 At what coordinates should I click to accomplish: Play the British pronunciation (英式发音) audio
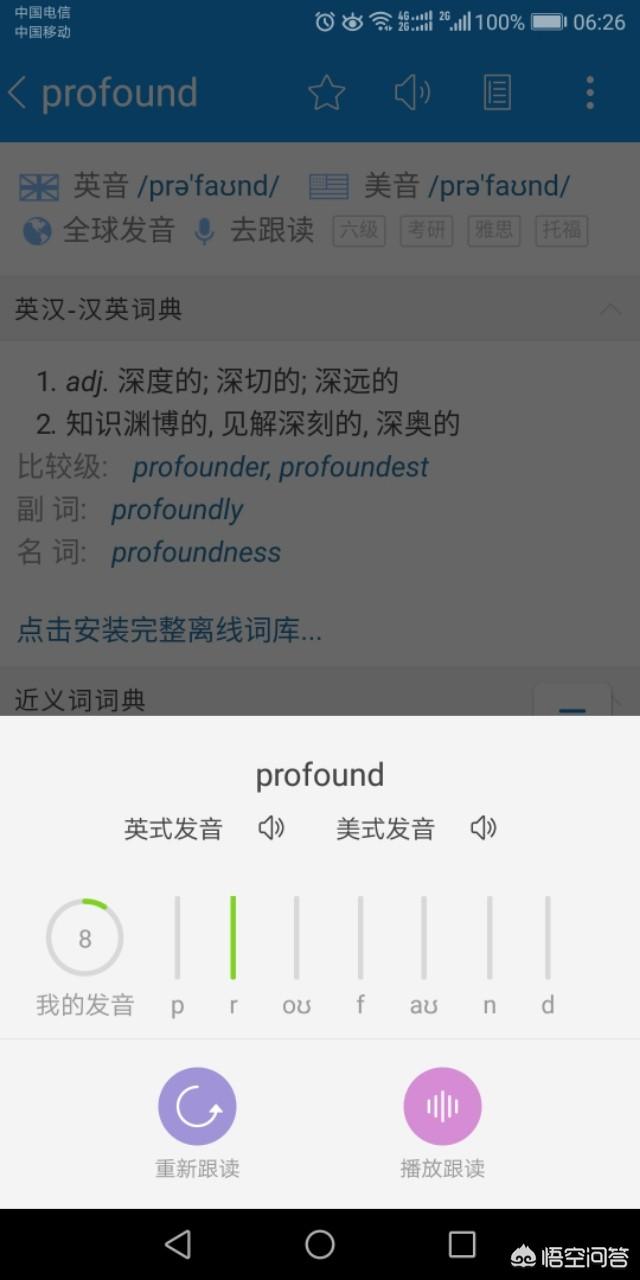tap(271, 828)
